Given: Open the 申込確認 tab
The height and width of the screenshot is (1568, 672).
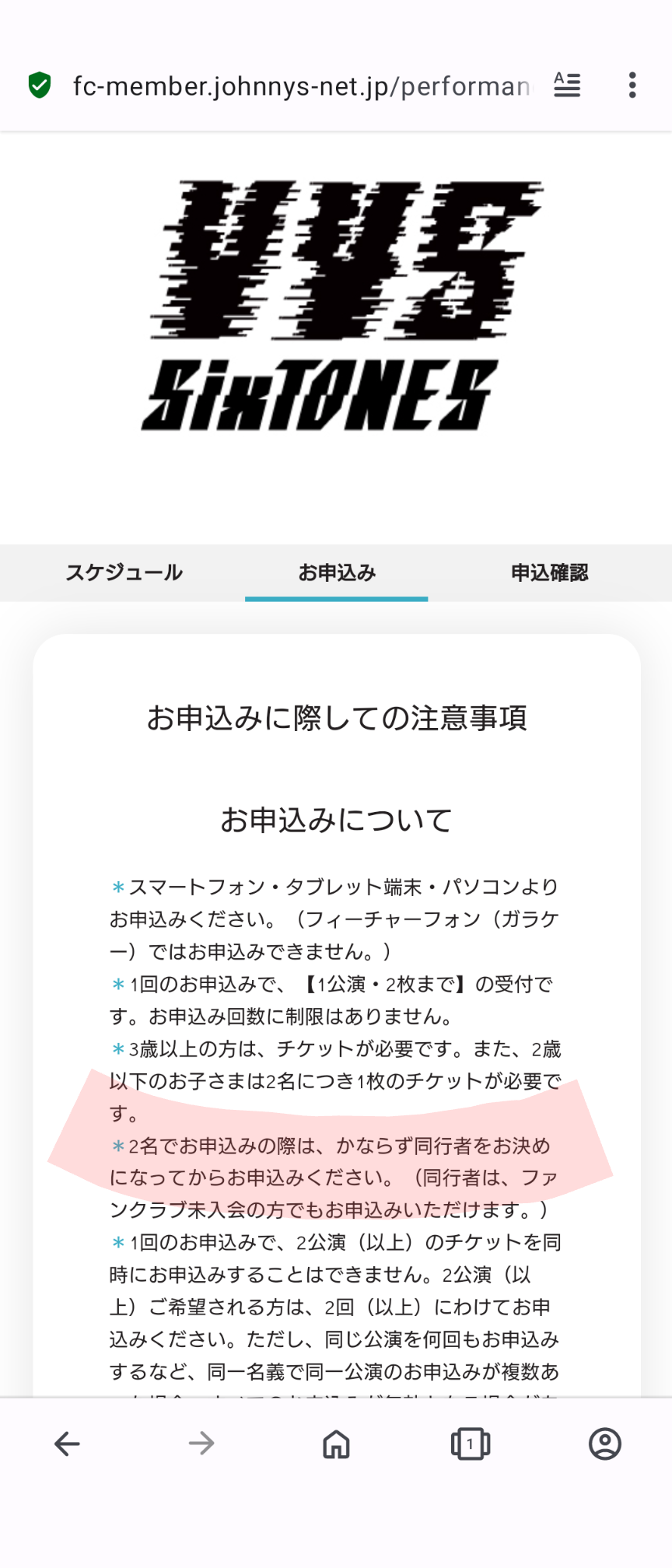Looking at the screenshot, I should coord(549,573).
